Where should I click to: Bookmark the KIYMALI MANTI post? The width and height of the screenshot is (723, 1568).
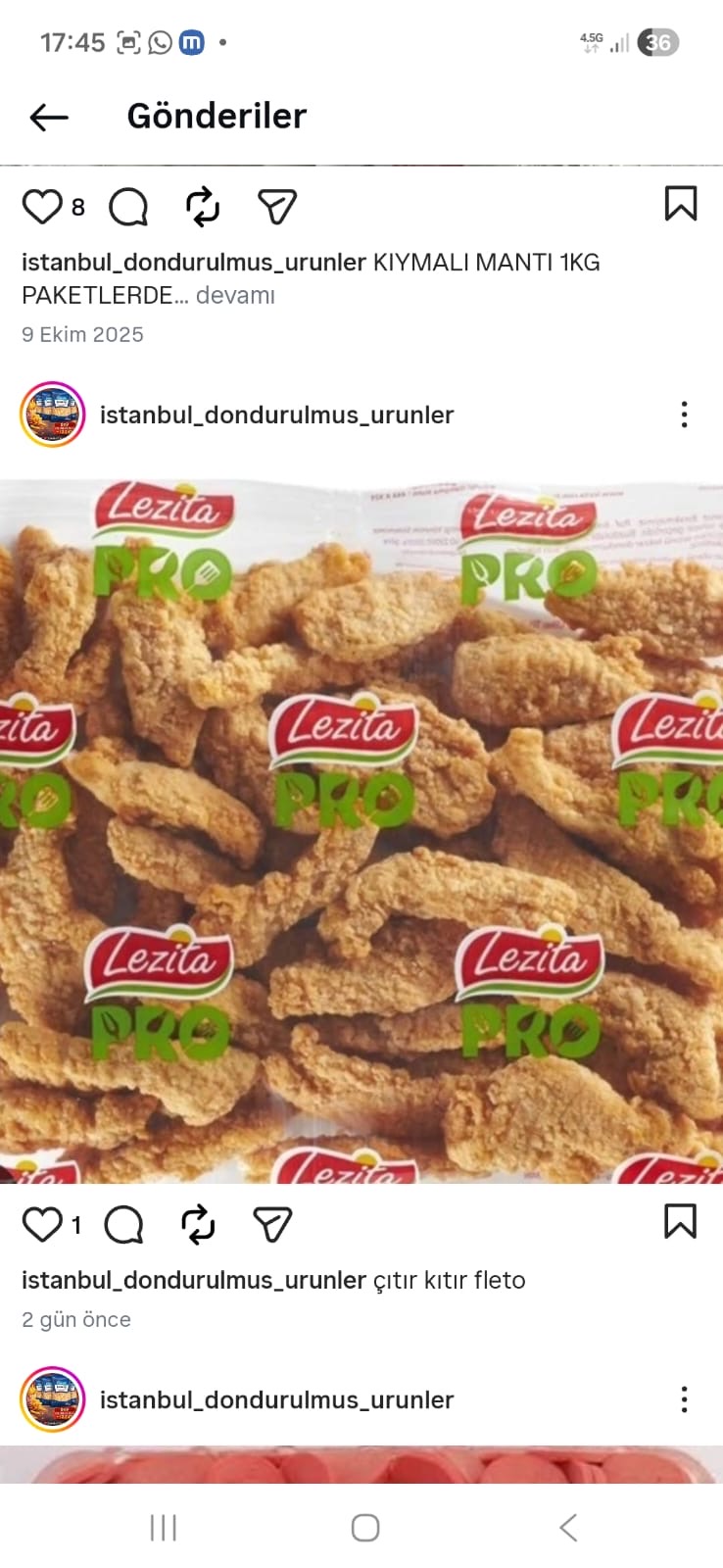(x=680, y=204)
